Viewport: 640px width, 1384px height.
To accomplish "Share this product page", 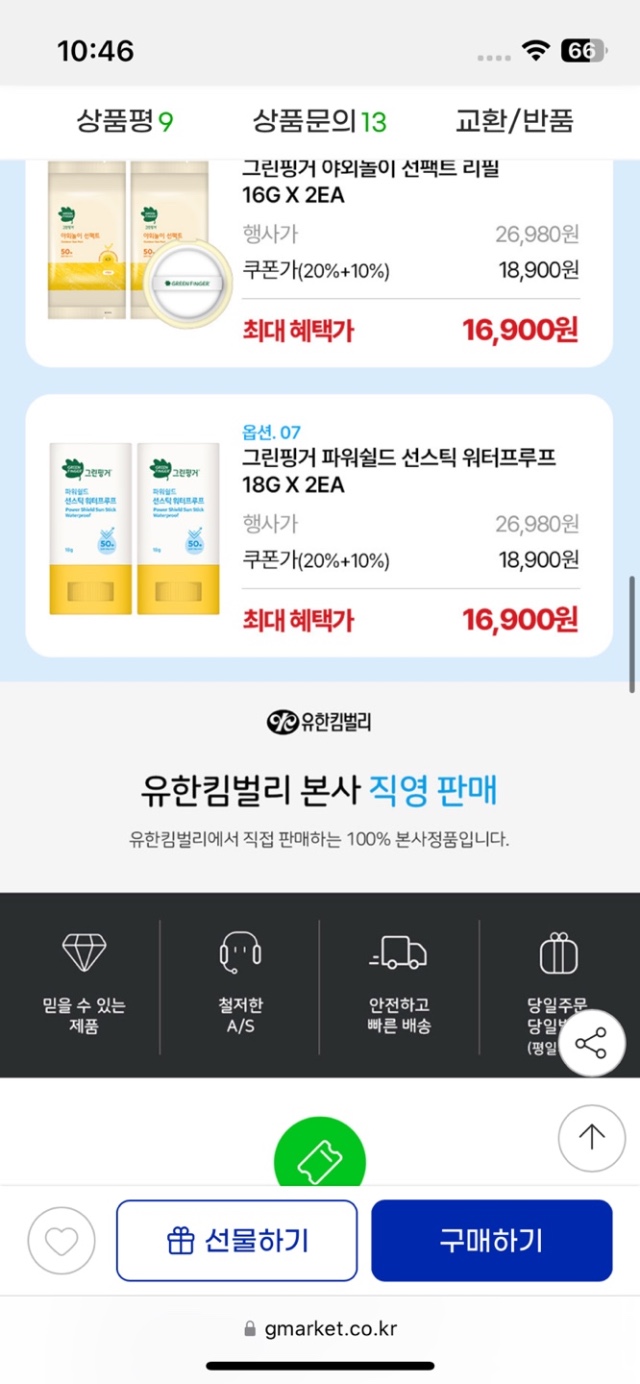I will click(x=591, y=1045).
